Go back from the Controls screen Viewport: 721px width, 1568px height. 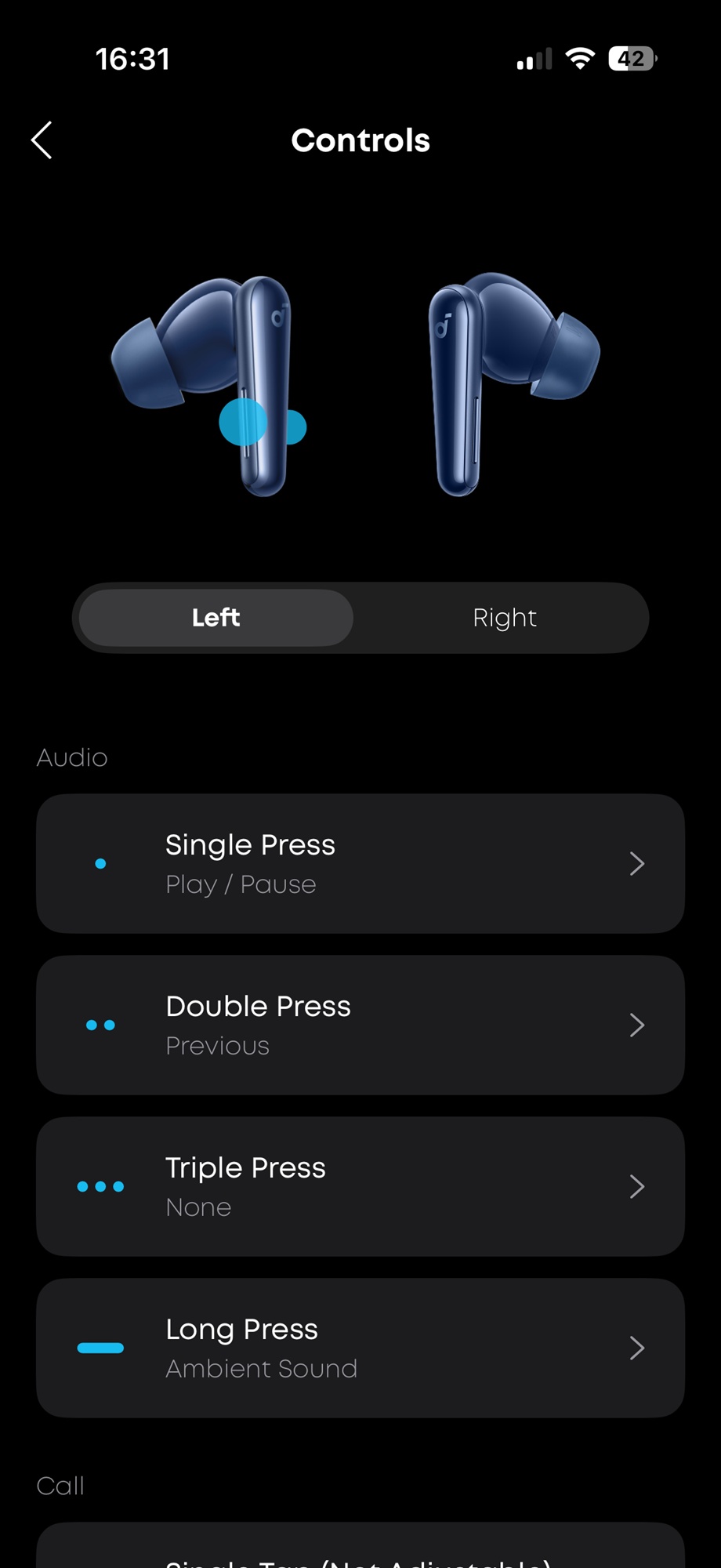pos(42,140)
